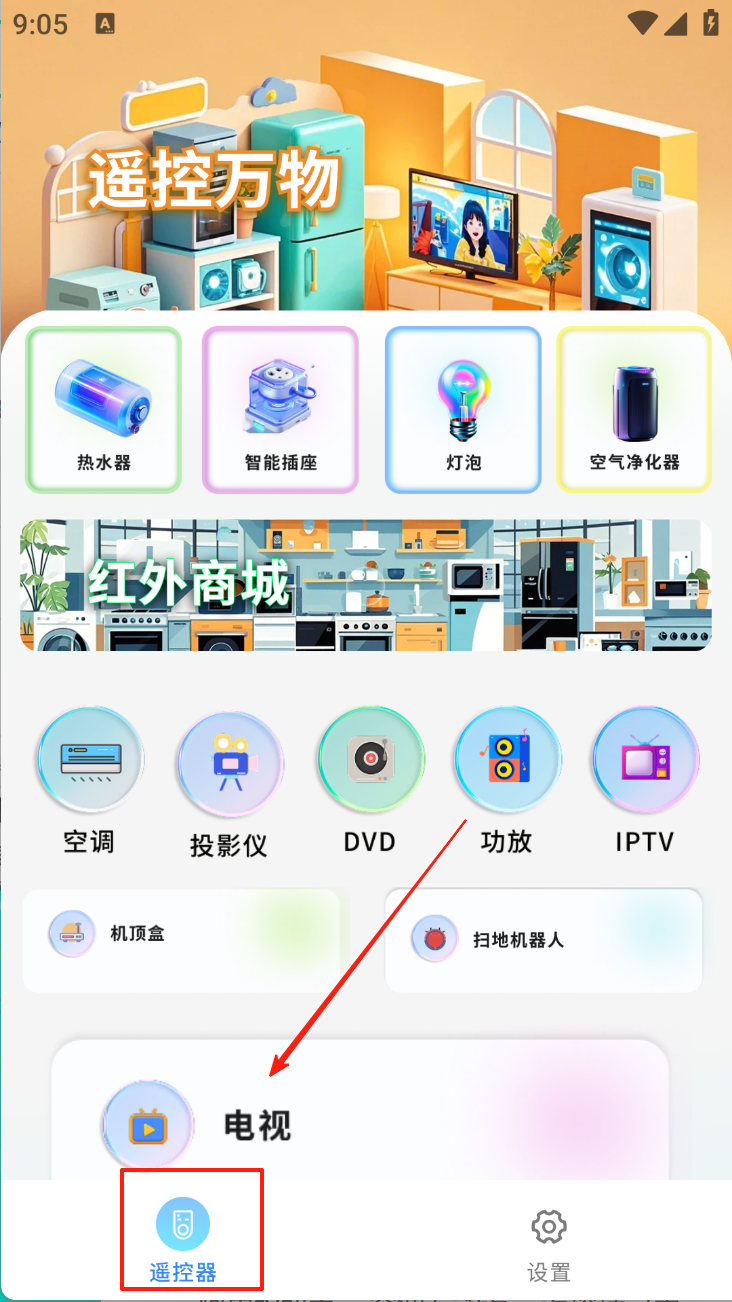Open the 灯泡 light bulb remote
732x1302 pixels.
(x=463, y=410)
